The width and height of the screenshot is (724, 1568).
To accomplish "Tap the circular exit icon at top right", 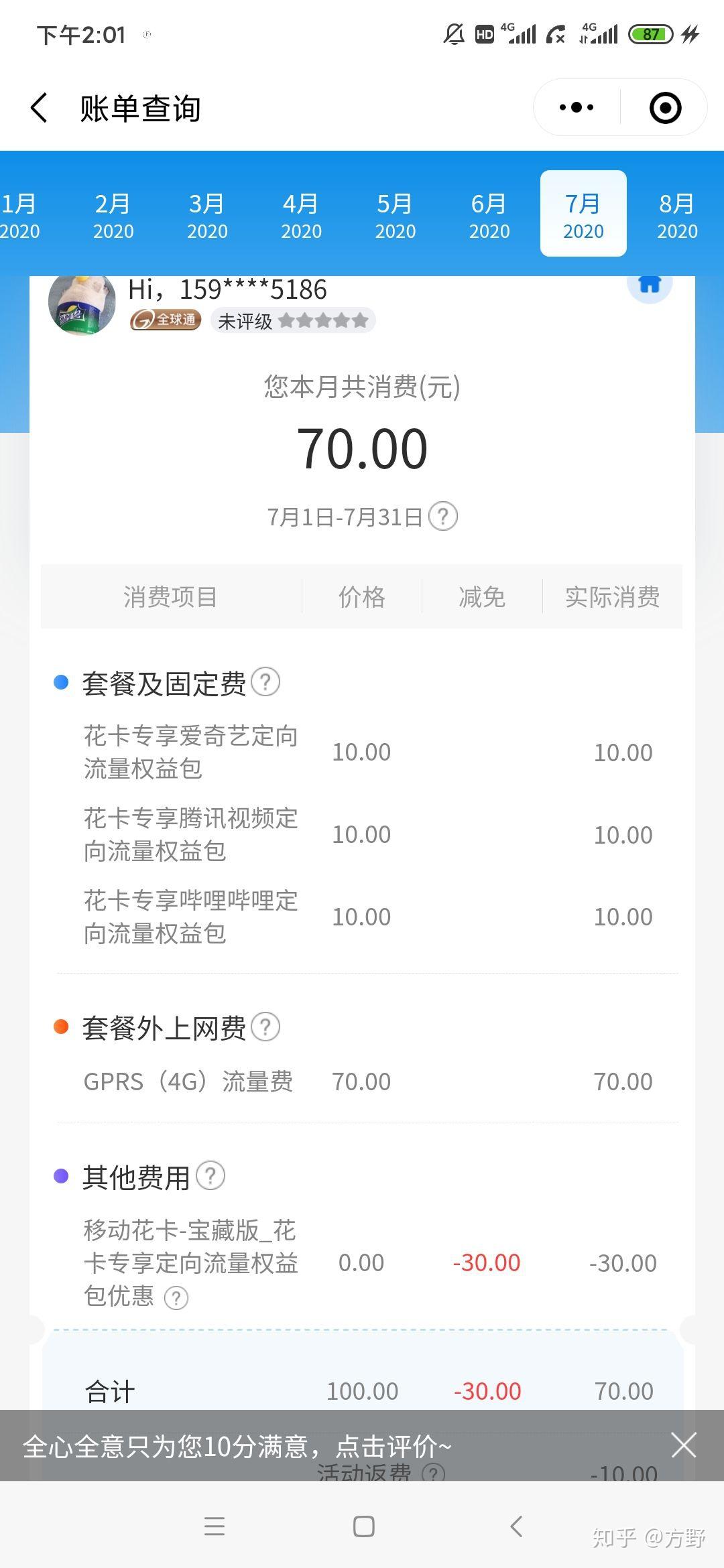I will click(664, 107).
